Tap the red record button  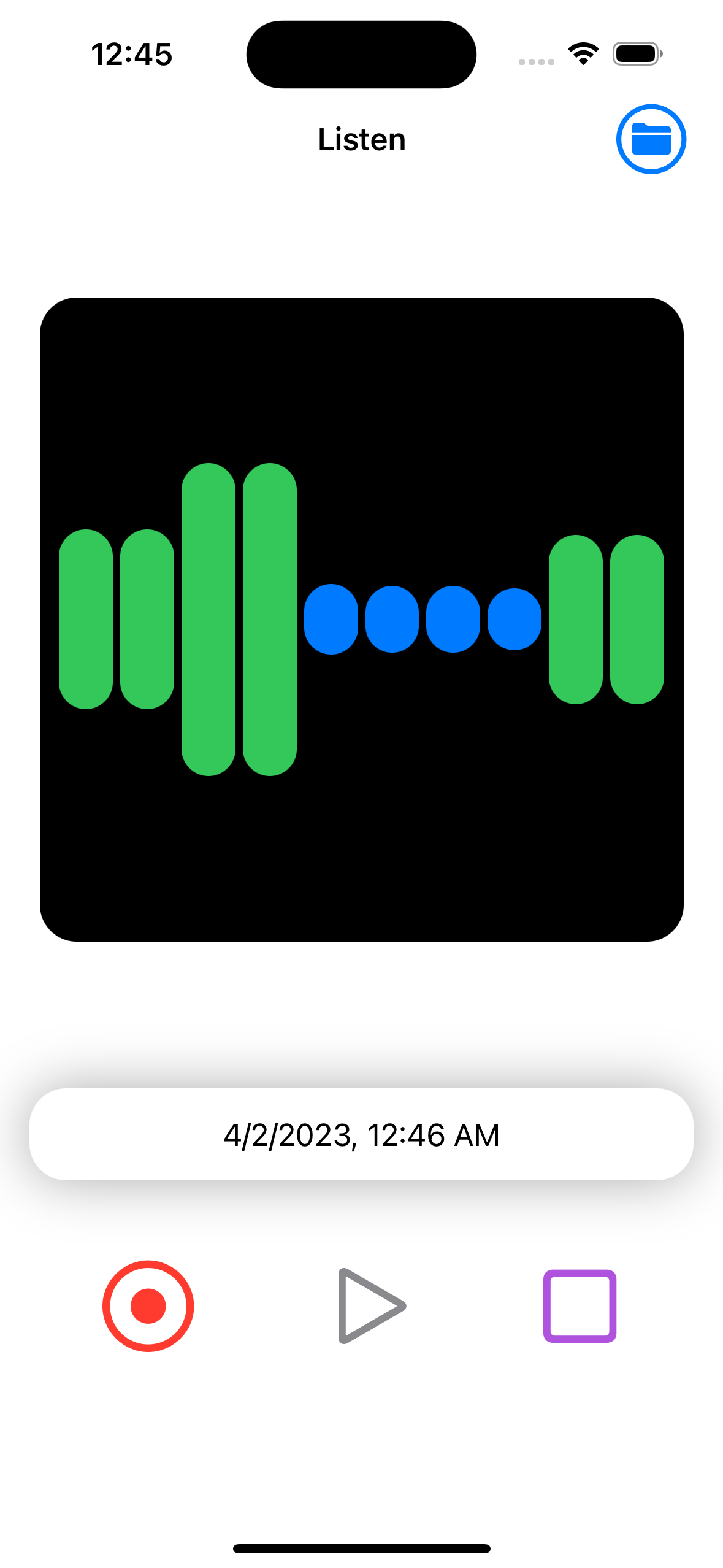click(x=148, y=1305)
